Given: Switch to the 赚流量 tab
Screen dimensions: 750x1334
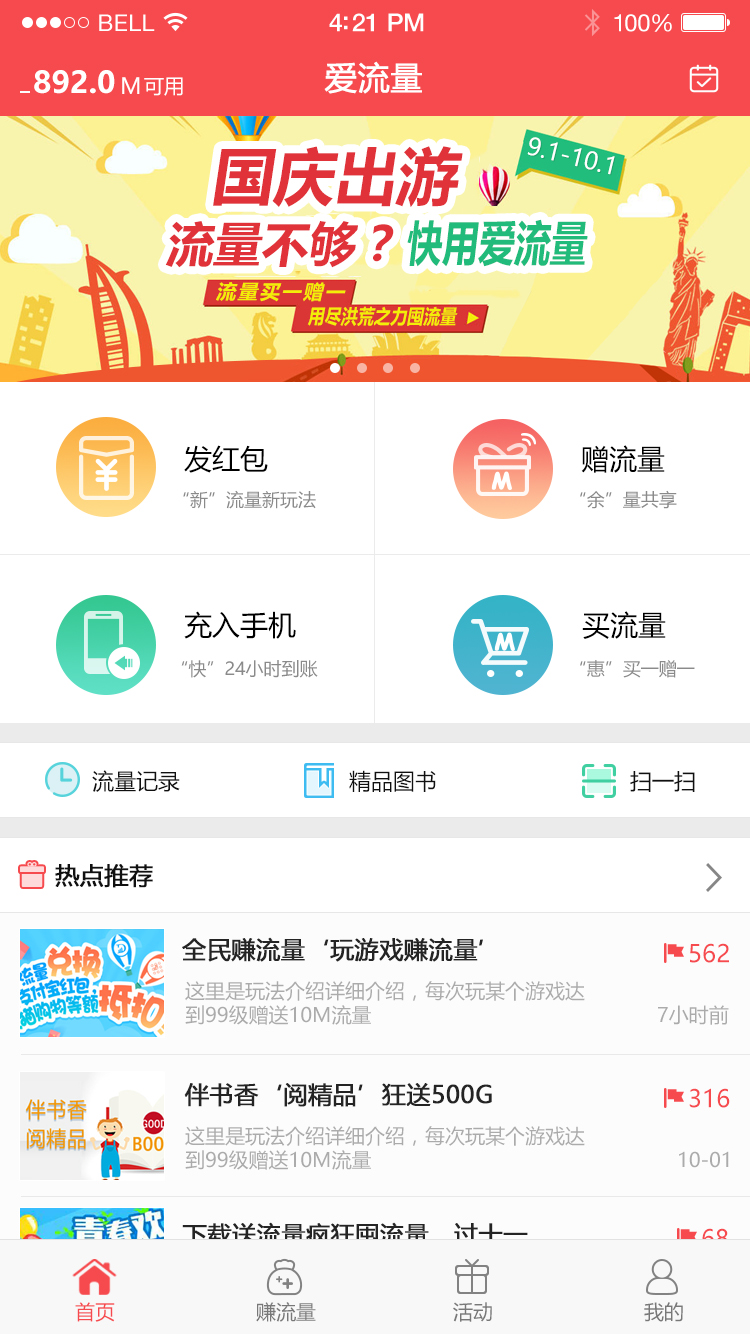Looking at the screenshot, I should (285, 1290).
